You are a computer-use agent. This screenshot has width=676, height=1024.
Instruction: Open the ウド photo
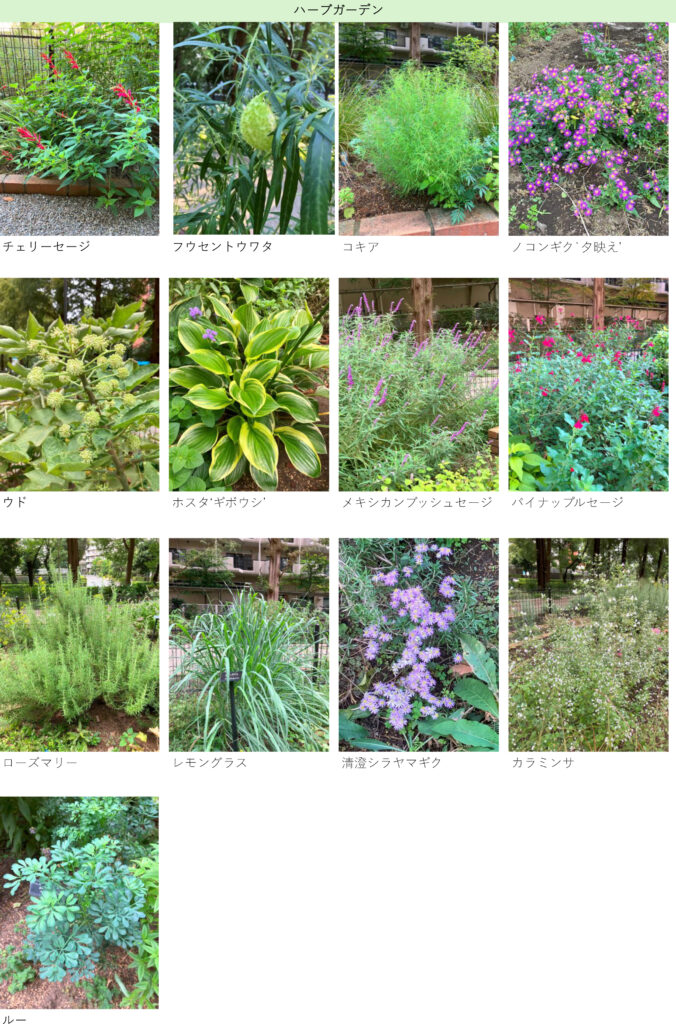point(79,384)
